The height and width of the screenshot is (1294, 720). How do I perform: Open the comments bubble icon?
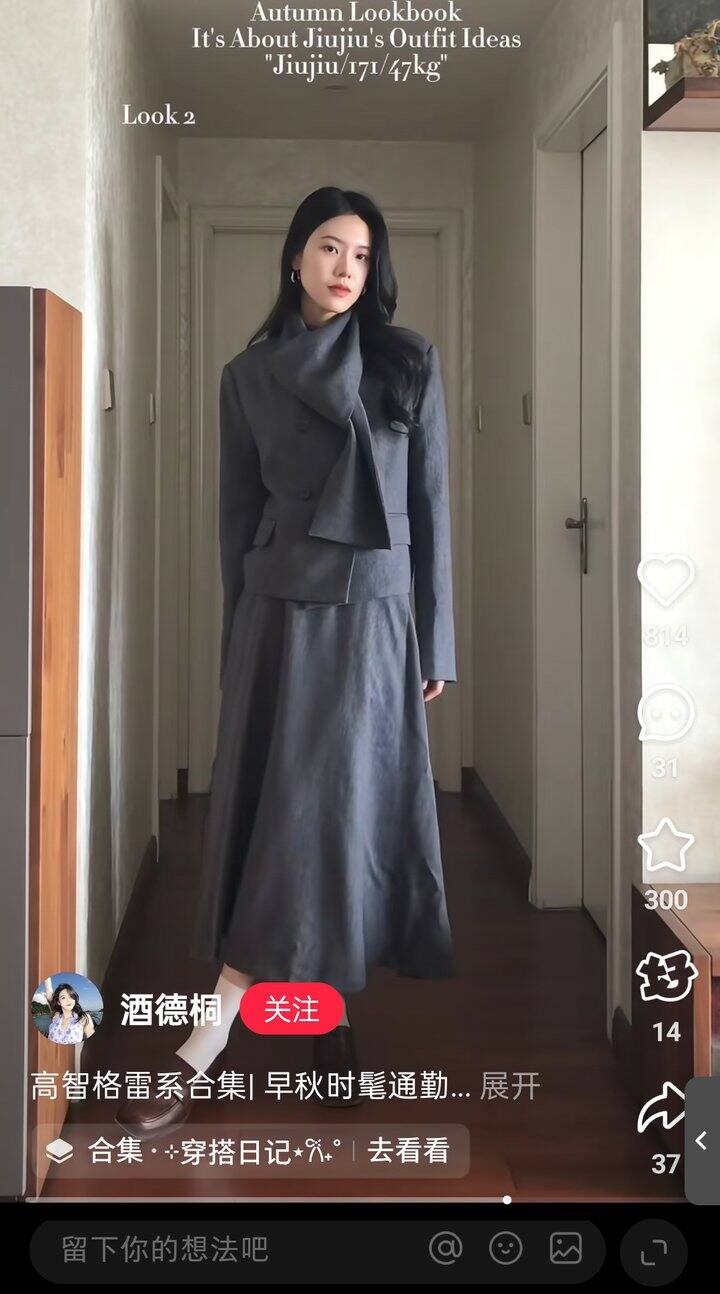[x=666, y=714]
